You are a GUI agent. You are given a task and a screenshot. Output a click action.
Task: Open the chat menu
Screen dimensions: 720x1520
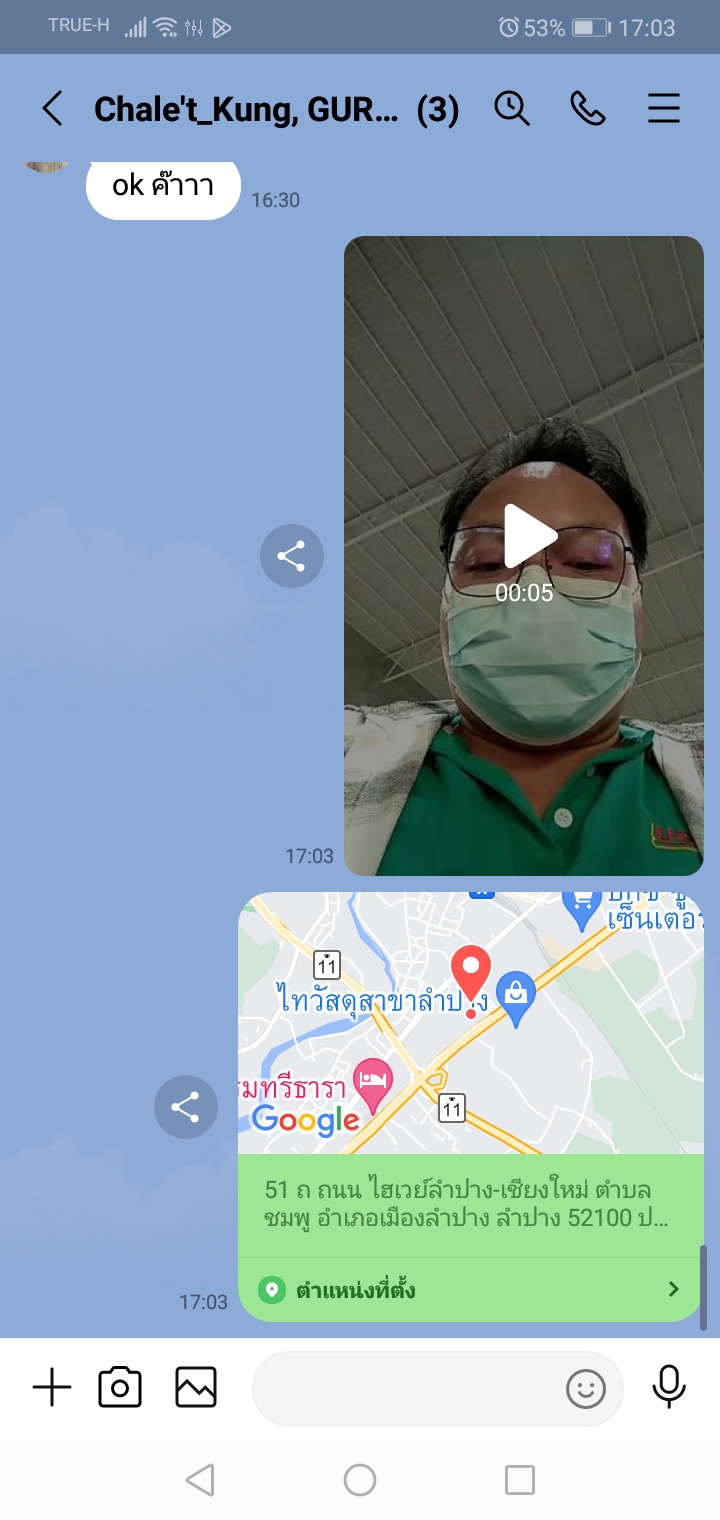[664, 109]
